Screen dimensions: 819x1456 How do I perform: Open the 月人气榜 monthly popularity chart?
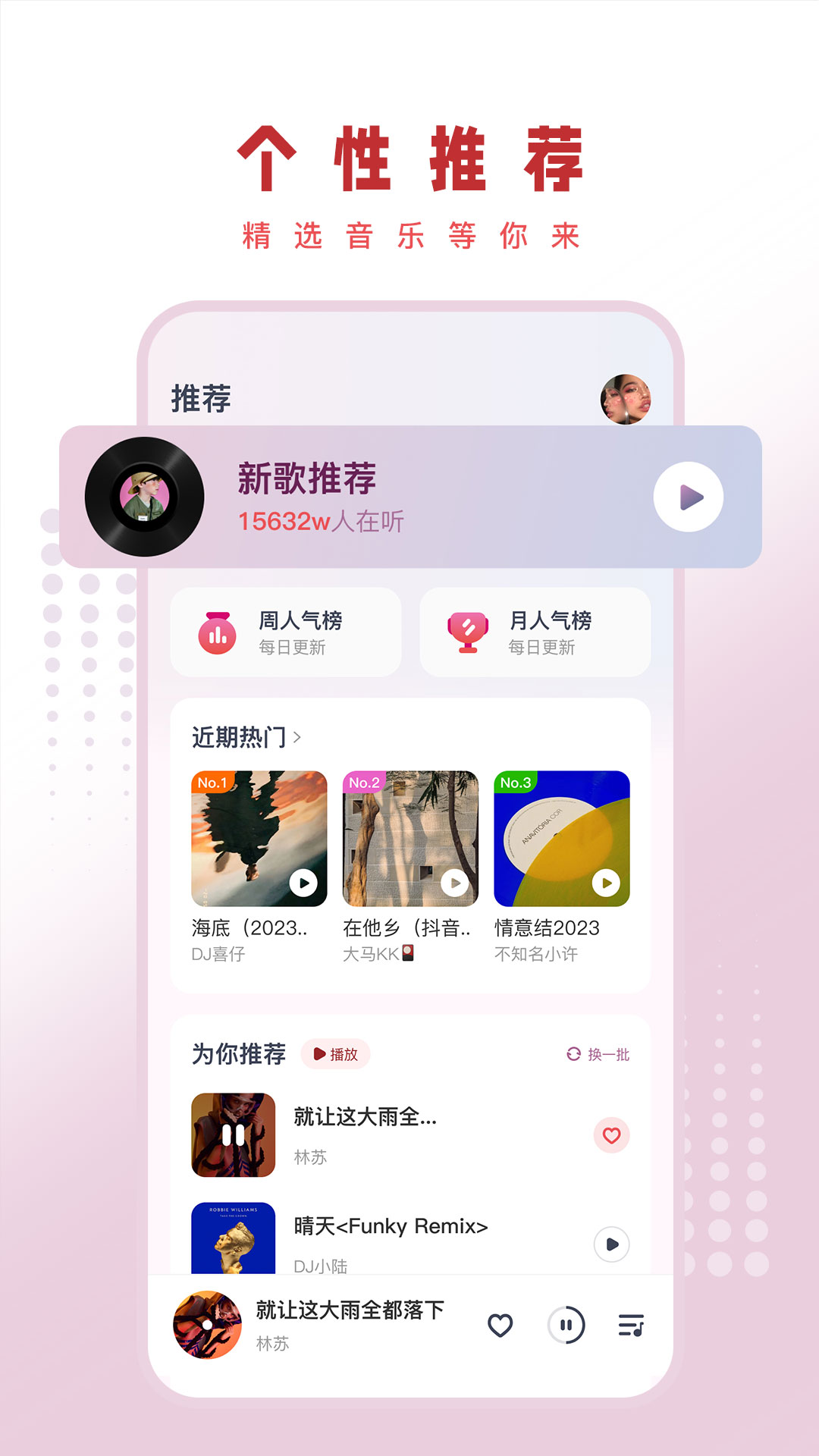tap(536, 632)
